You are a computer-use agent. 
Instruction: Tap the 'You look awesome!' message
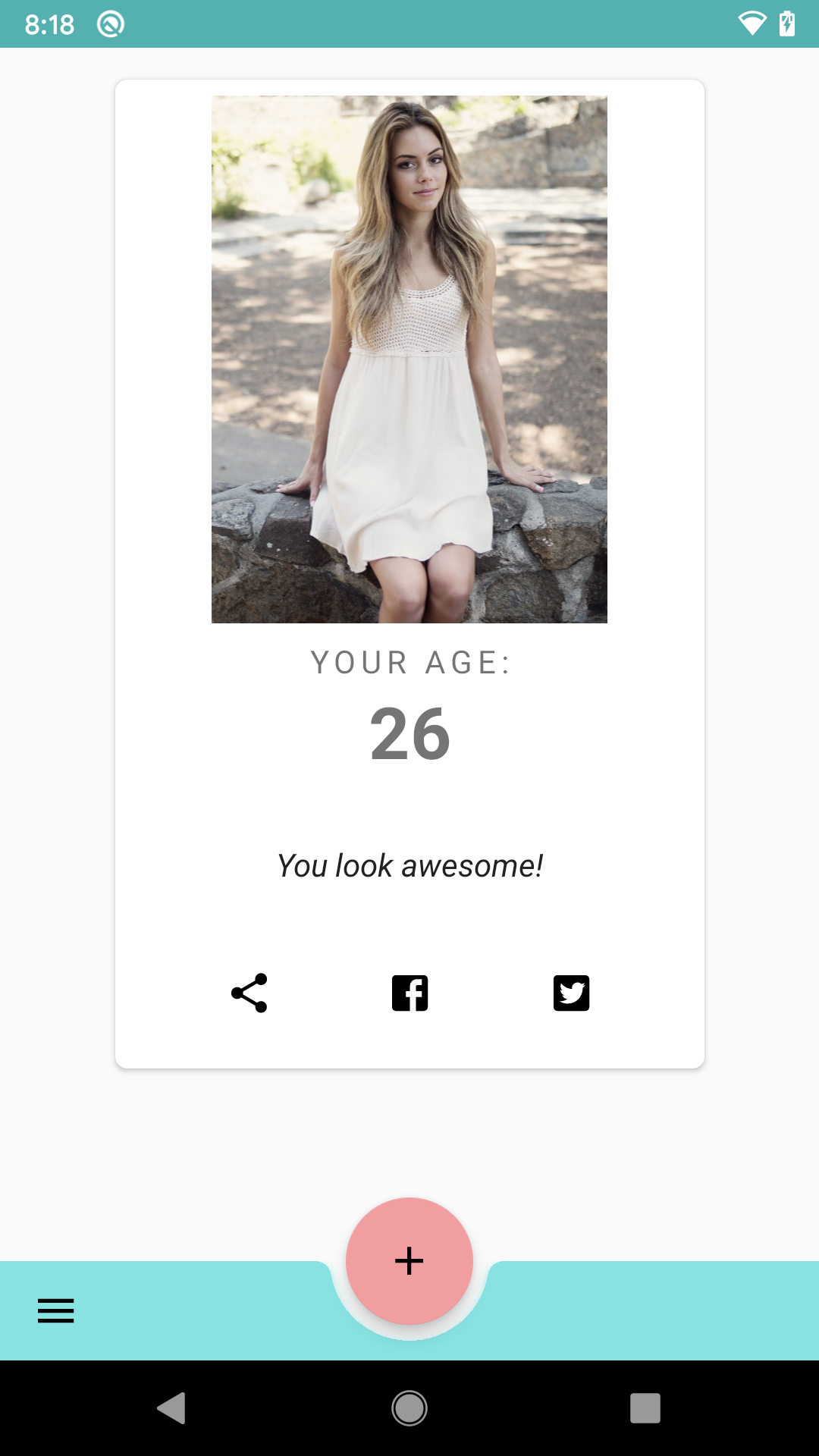click(409, 866)
